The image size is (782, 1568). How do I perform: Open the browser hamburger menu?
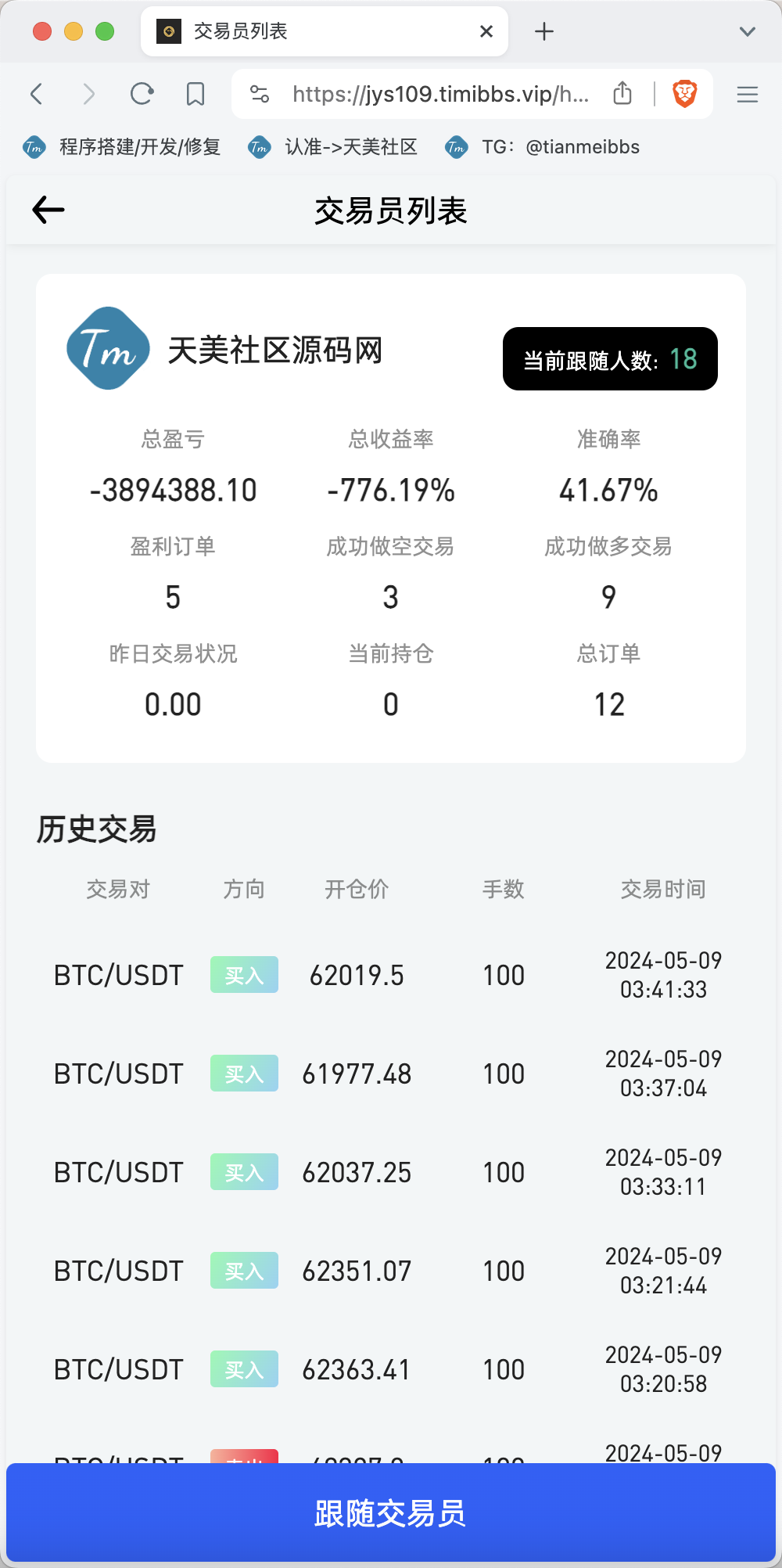pos(748,95)
